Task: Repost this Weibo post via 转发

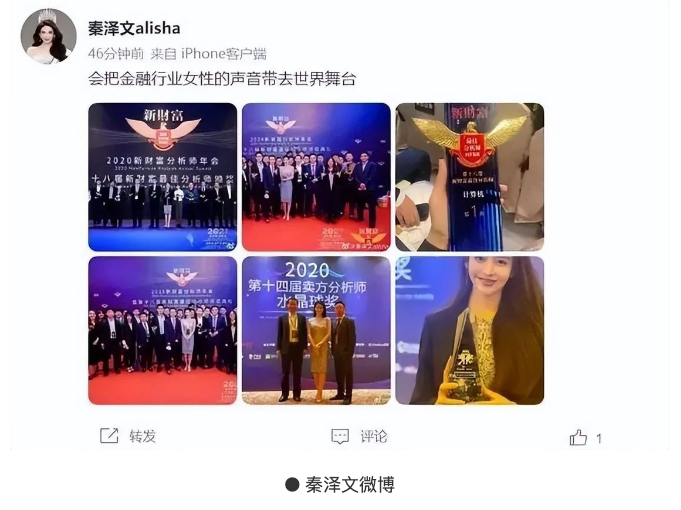Action: click(x=129, y=437)
